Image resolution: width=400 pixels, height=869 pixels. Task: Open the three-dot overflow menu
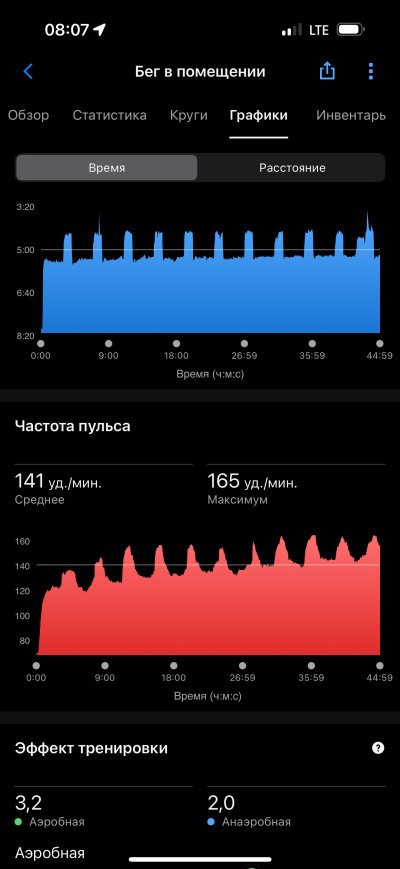(371, 71)
